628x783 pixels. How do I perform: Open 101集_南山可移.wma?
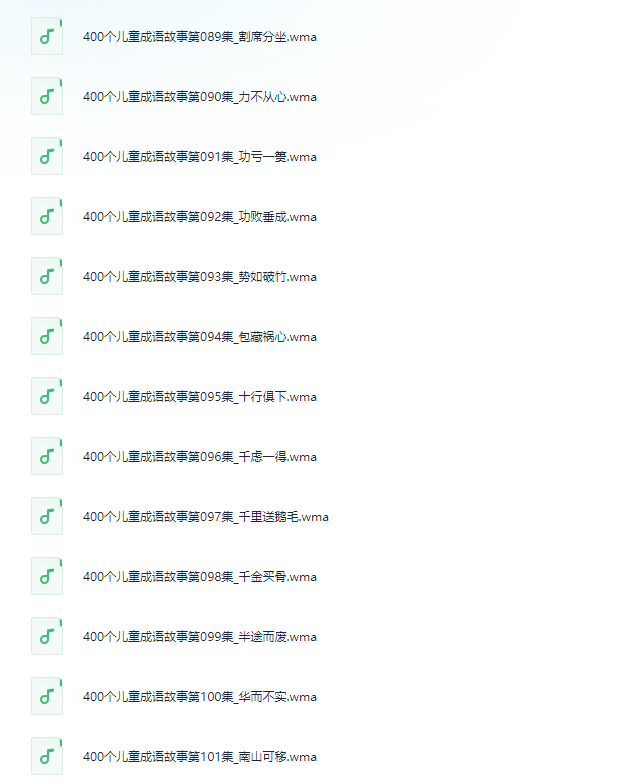click(200, 757)
